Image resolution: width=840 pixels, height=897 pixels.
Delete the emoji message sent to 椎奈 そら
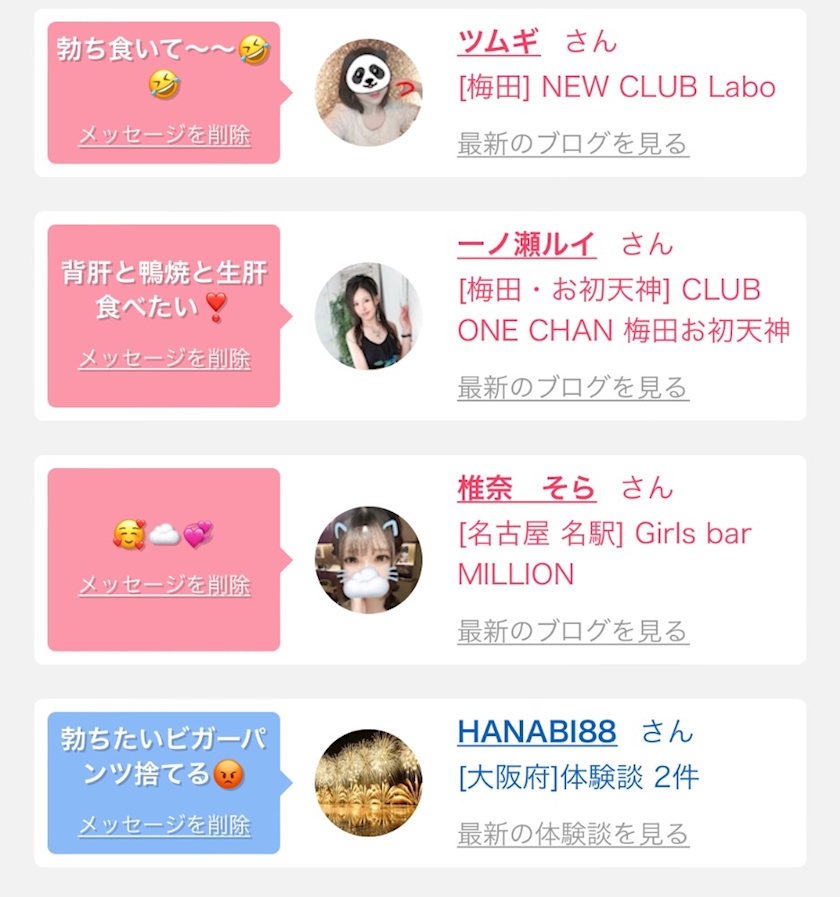pyautogui.click(x=164, y=585)
